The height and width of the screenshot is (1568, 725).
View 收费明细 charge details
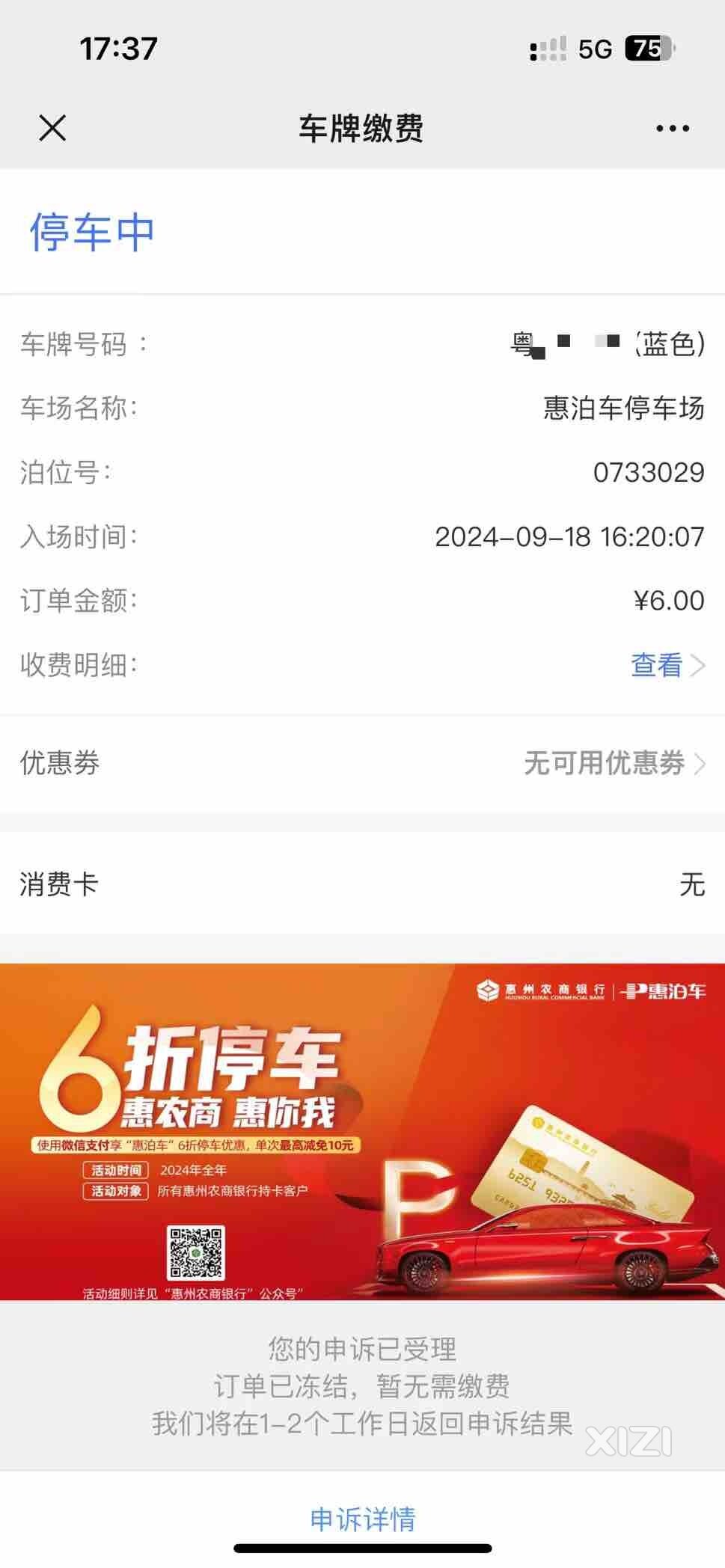667,665
